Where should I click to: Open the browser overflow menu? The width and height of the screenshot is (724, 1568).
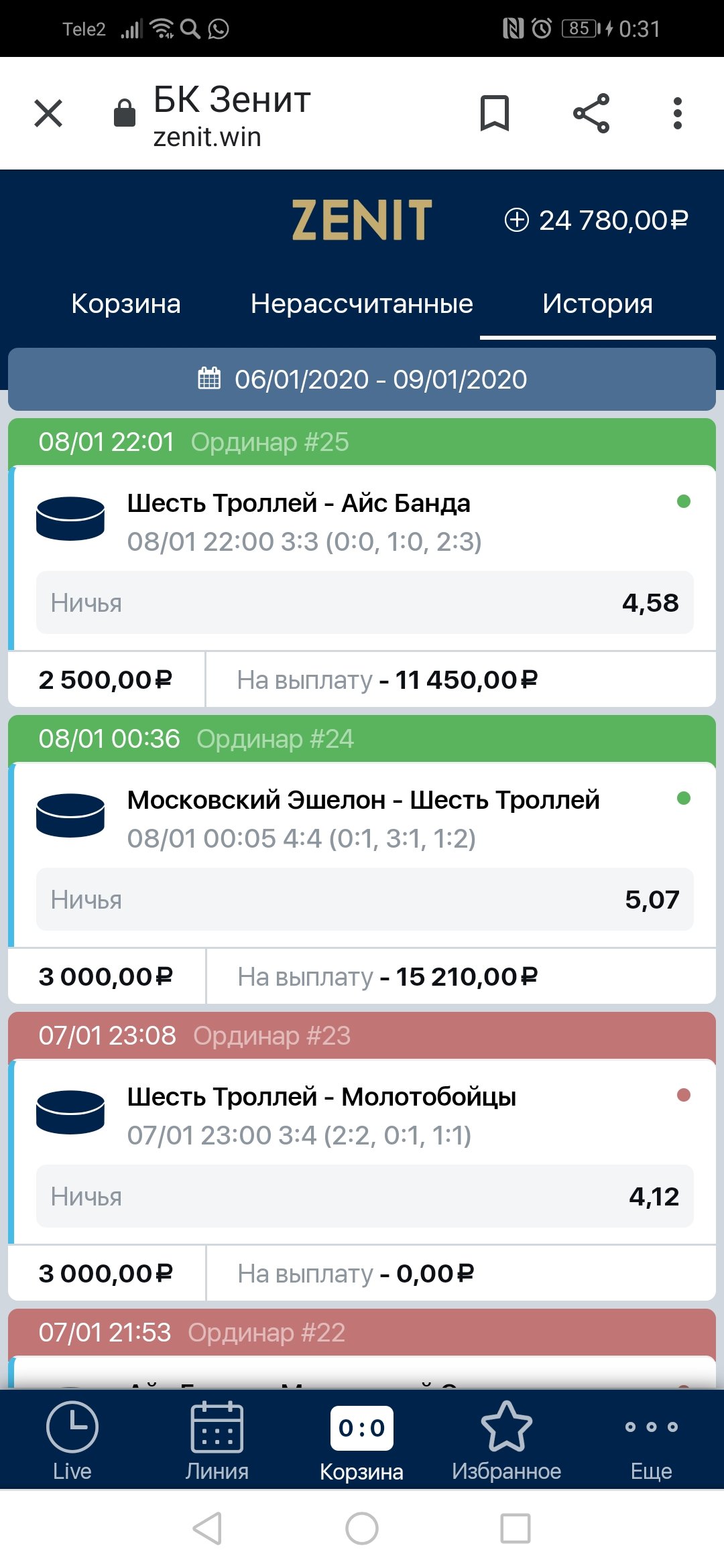(678, 113)
